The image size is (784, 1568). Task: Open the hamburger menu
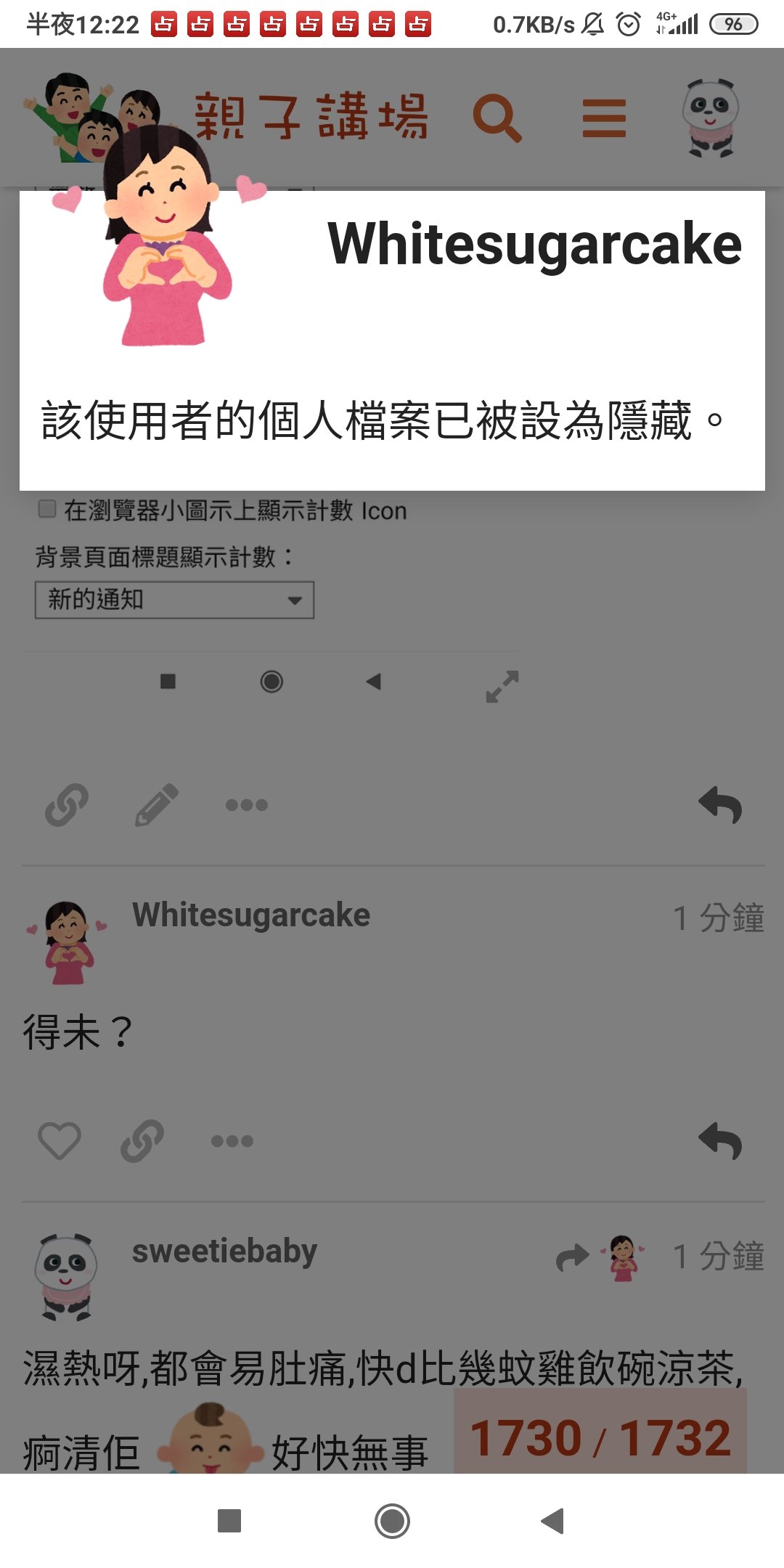tap(604, 118)
